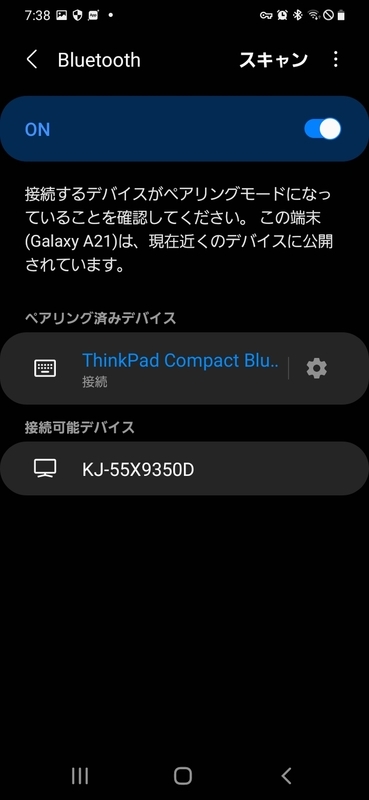Tap スキャン to scan for devices
The height and width of the screenshot is (800, 369).
pyautogui.click(x=273, y=60)
